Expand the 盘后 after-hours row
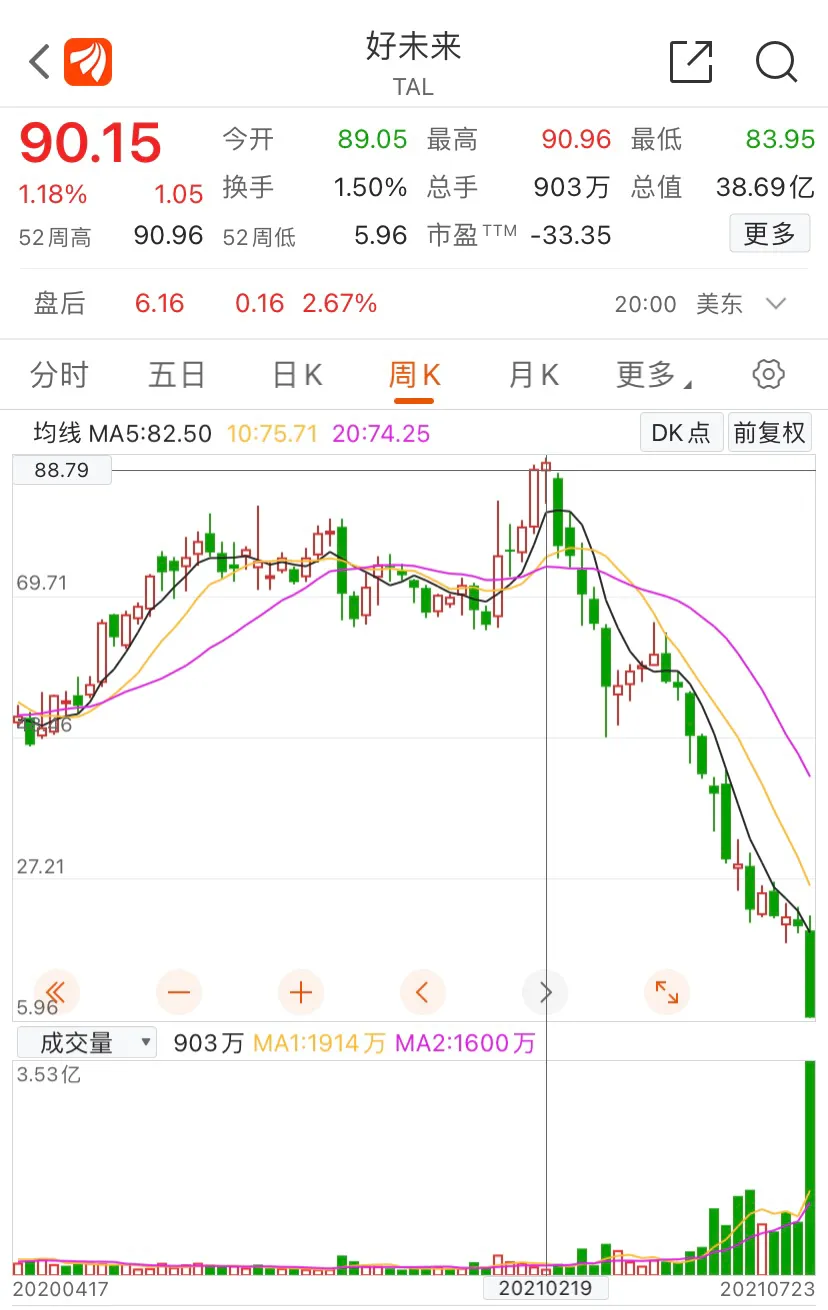This screenshot has height=1310, width=828. pyautogui.click(x=775, y=303)
